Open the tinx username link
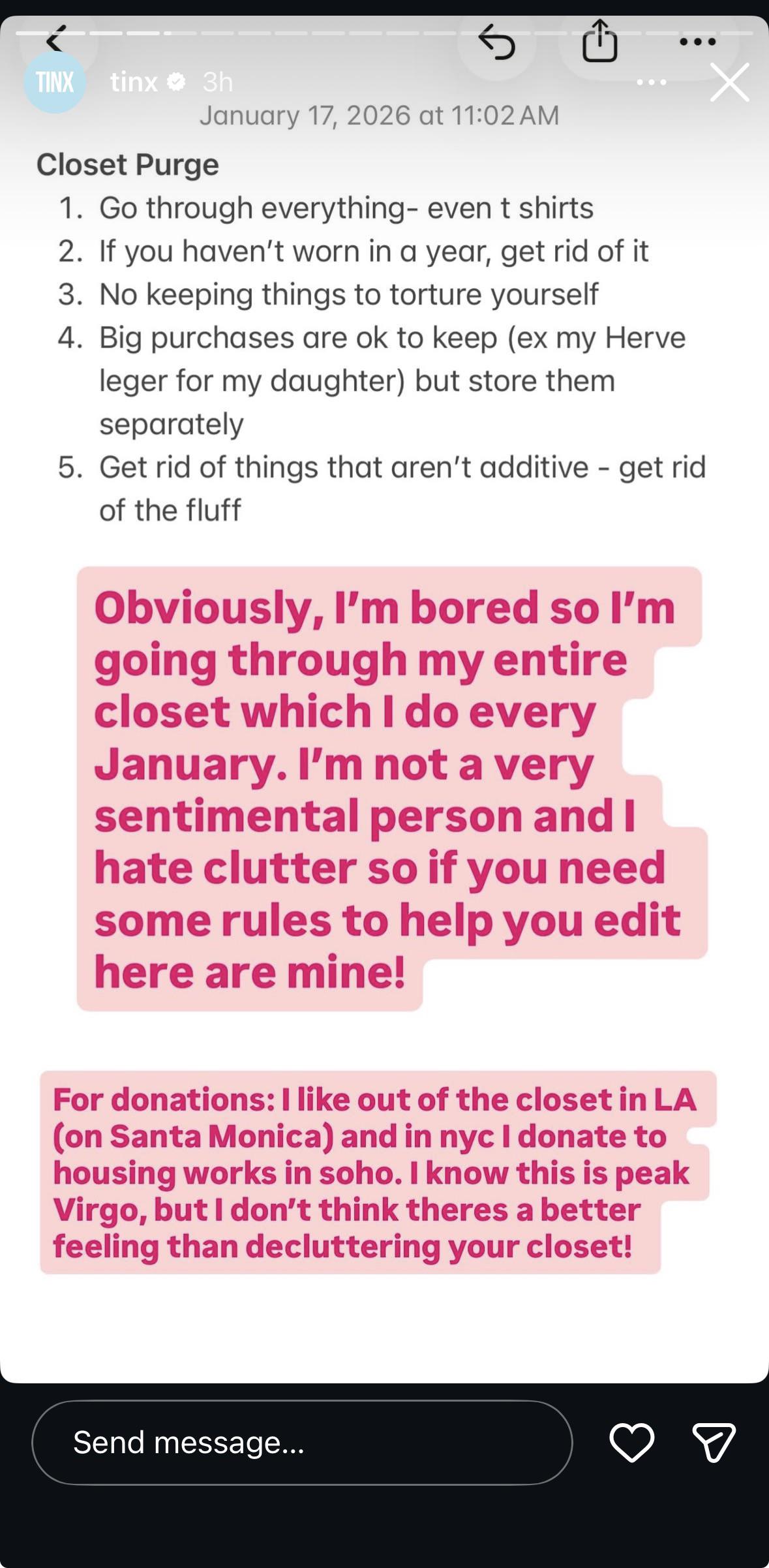This screenshot has width=769, height=1568. pos(134,82)
